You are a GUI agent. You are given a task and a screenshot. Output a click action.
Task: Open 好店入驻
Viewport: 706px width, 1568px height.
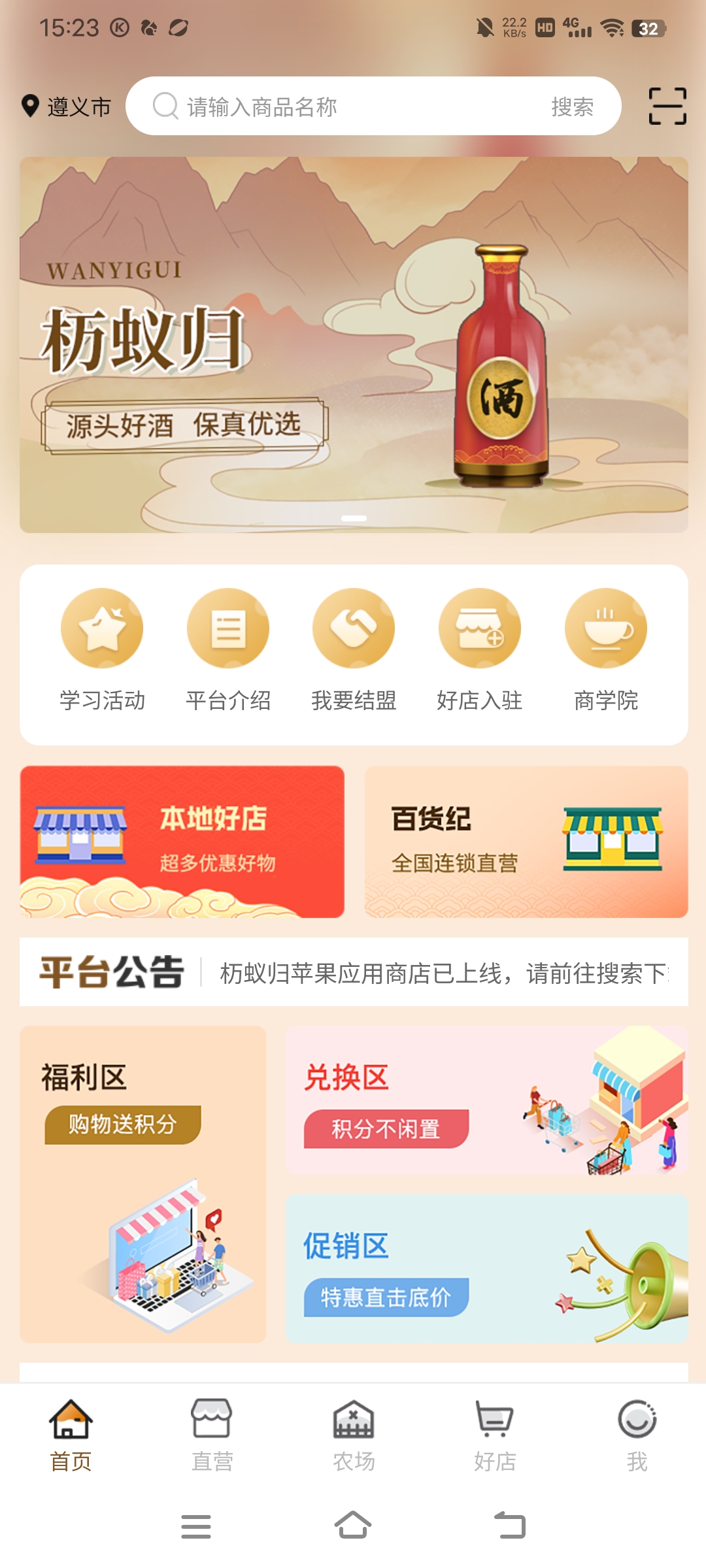coord(480,650)
